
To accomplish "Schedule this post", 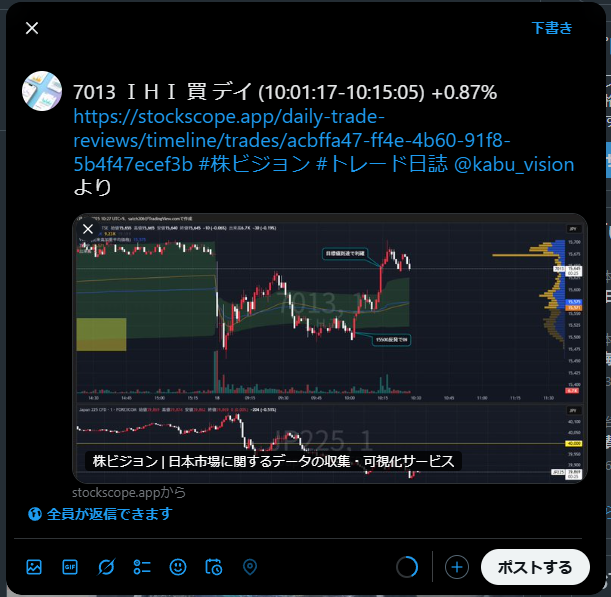I will coord(214,567).
